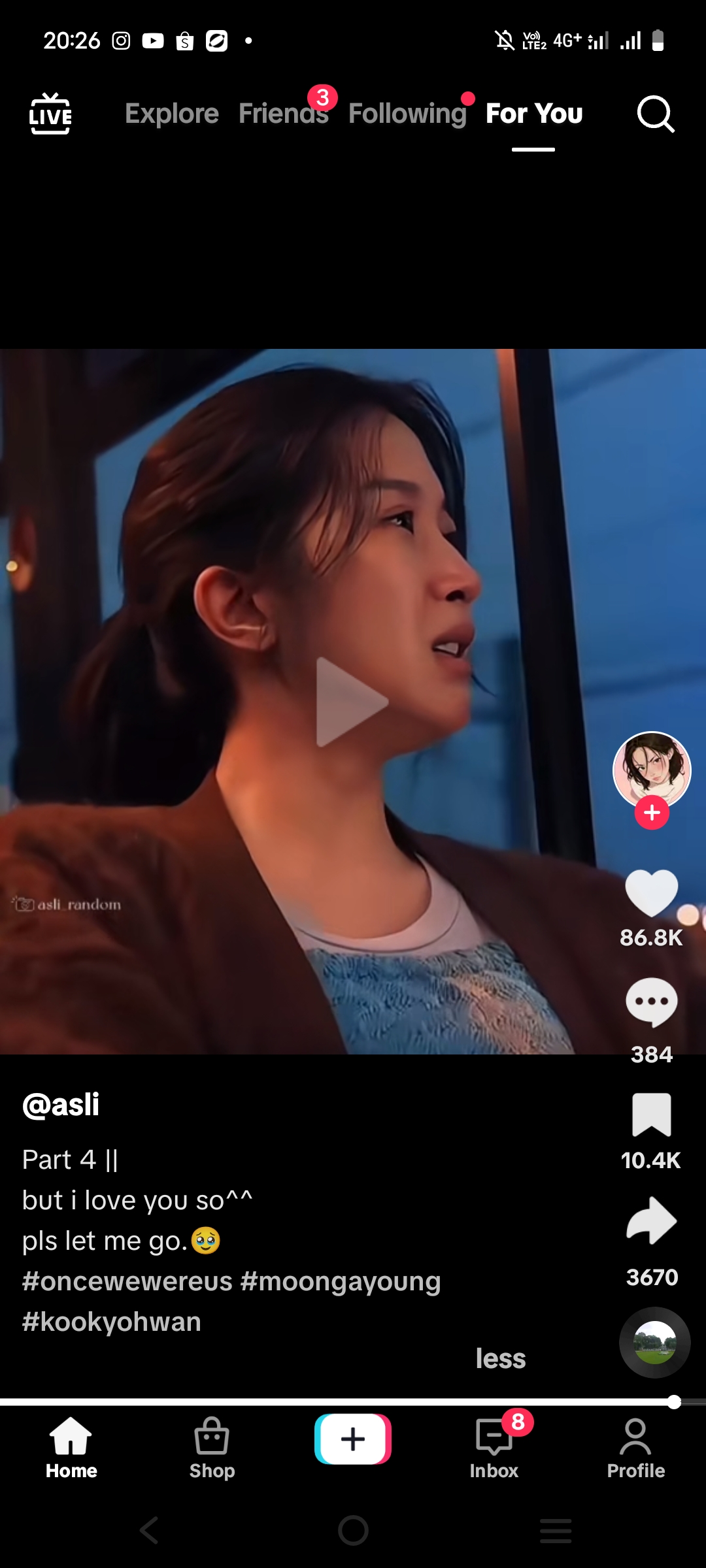Share this video via arrow icon

point(651,1220)
